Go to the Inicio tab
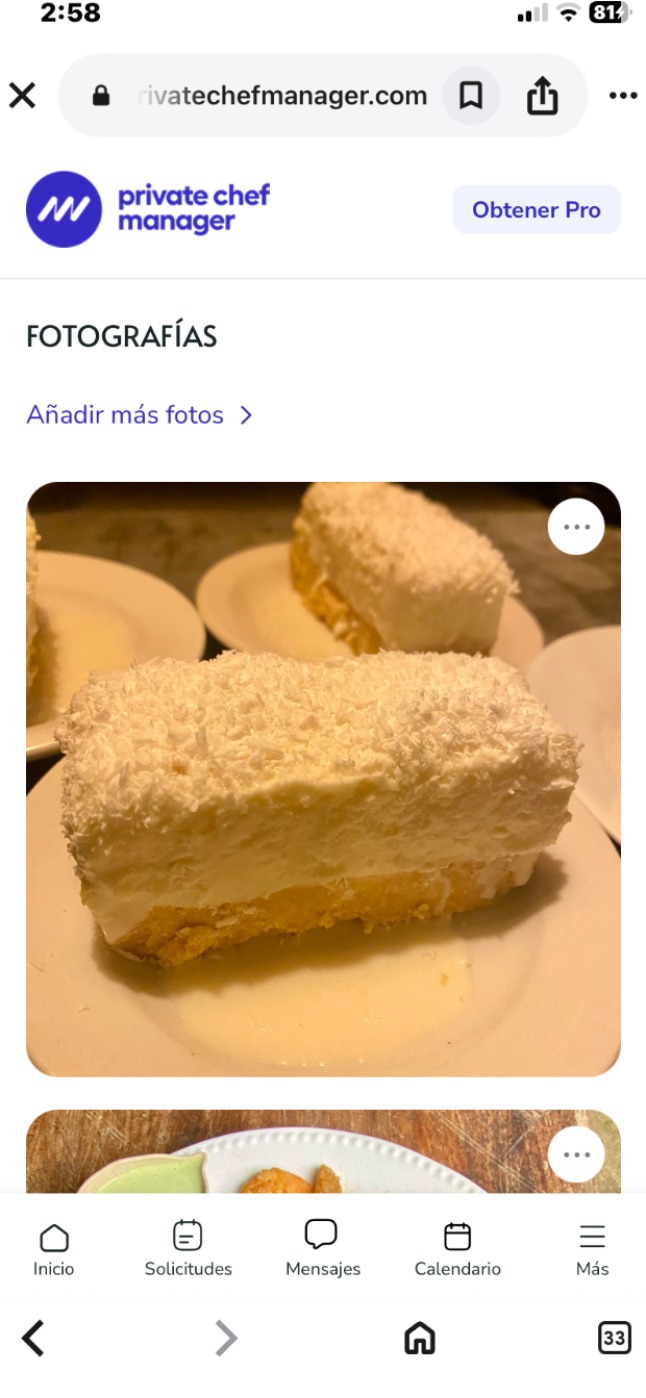646x1398 pixels. click(x=53, y=1249)
